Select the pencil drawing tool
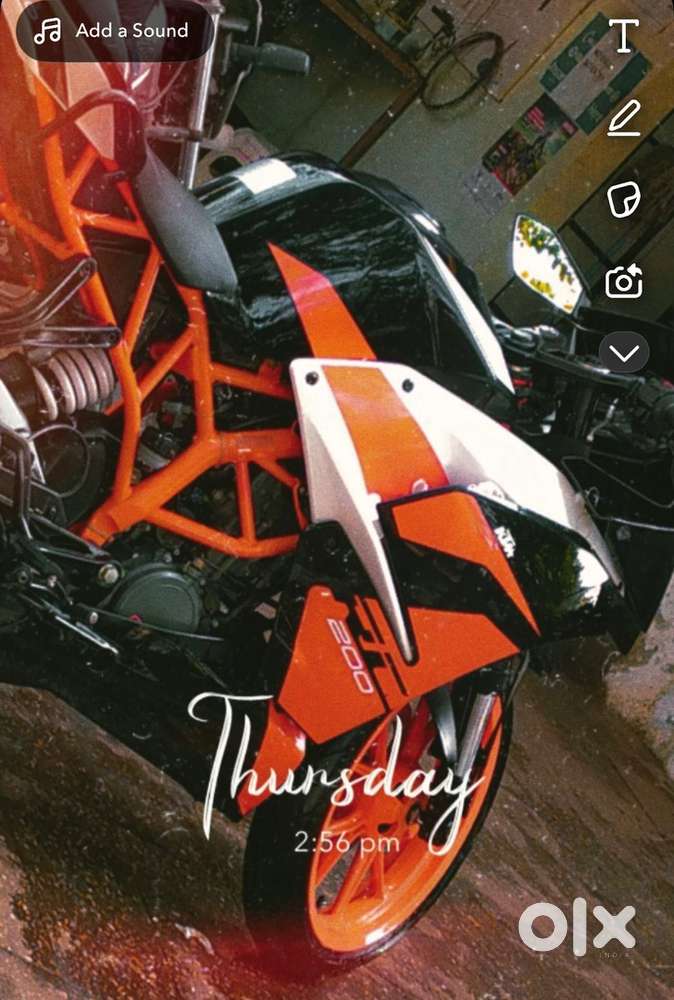 [624, 119]
